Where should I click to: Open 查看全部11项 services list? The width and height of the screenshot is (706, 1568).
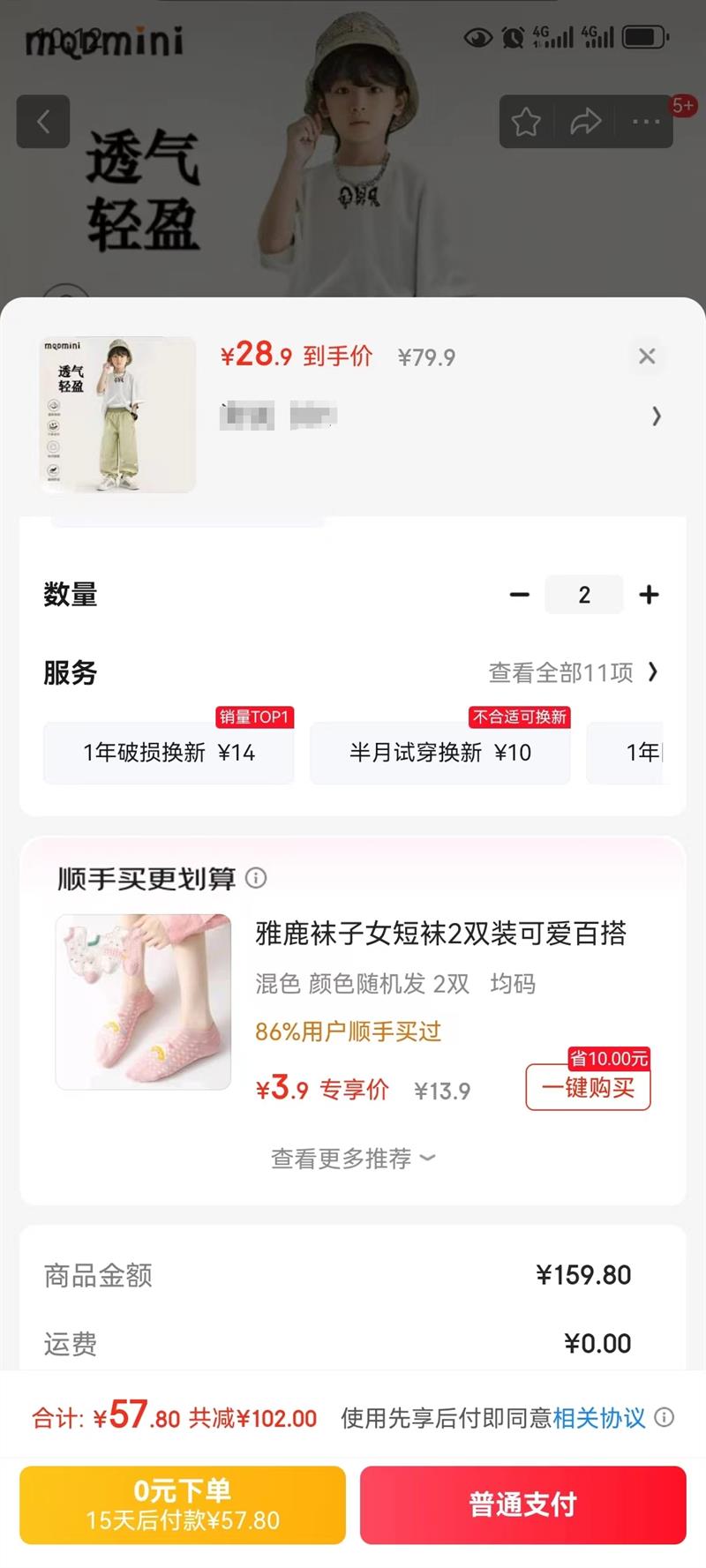573,672
